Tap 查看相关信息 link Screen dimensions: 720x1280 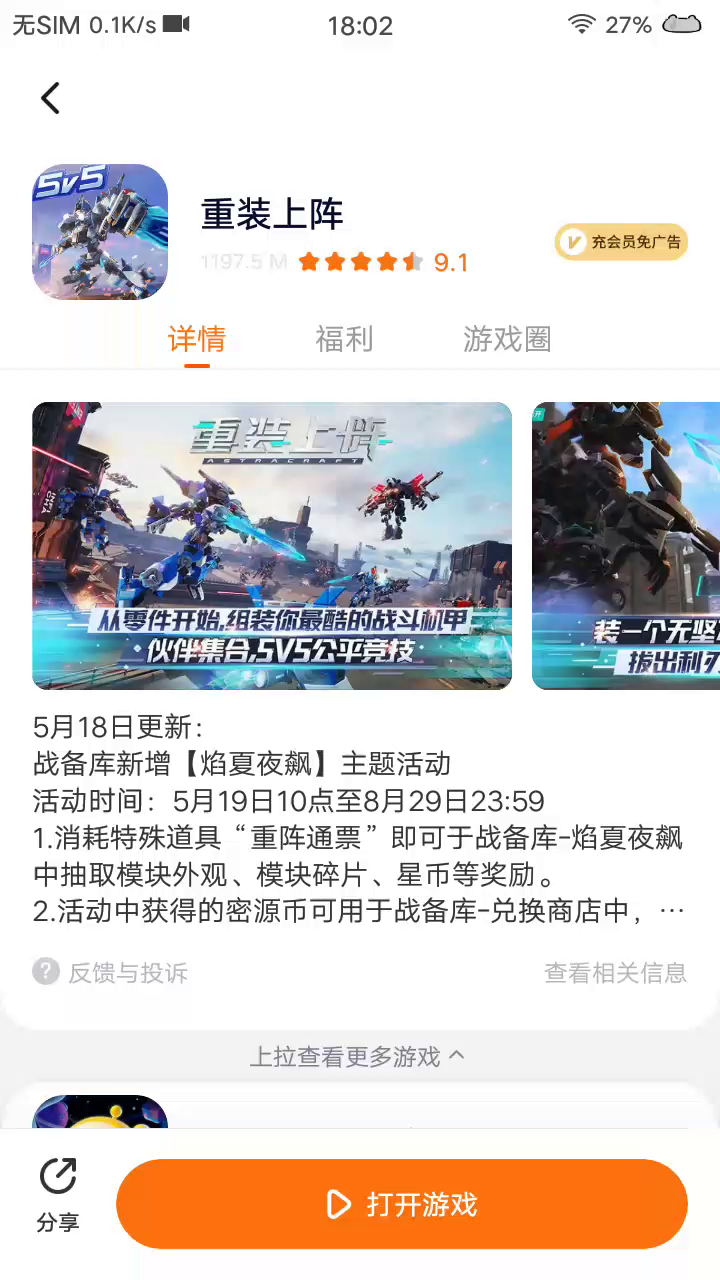615,972
